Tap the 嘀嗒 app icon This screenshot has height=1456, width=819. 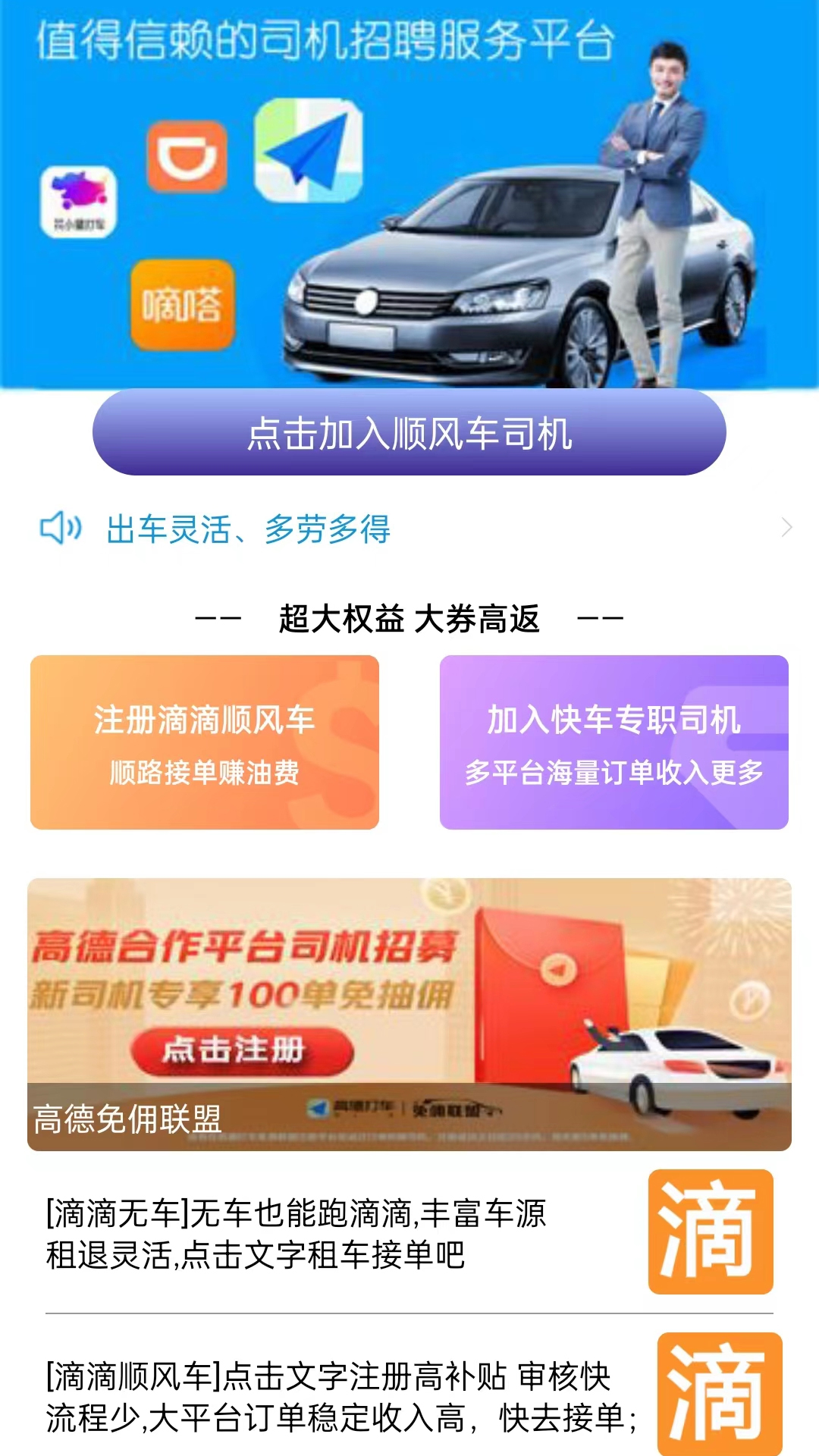pos(184,301)
